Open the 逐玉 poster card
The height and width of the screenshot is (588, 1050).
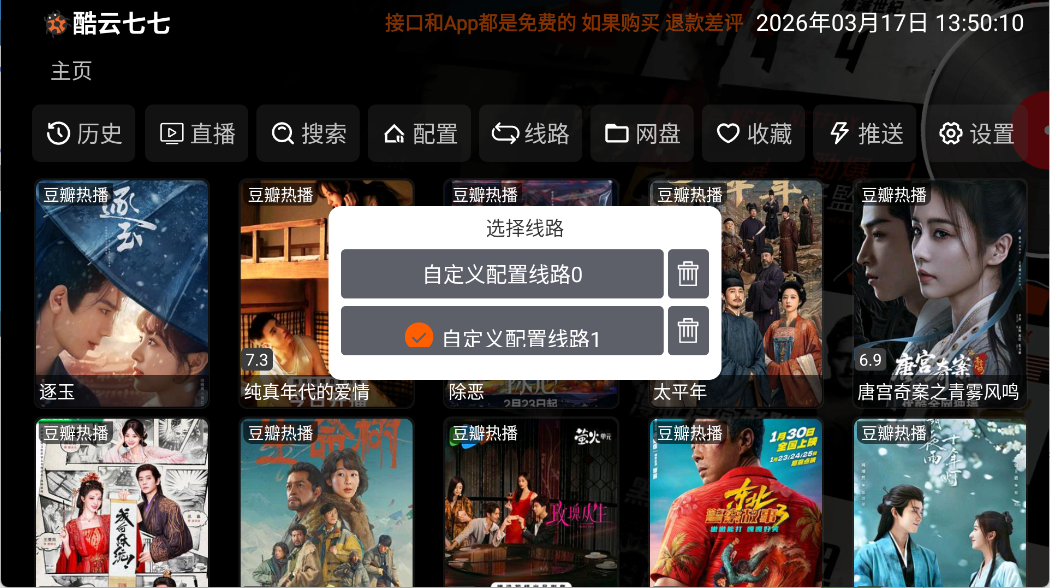tap(122, 292)
